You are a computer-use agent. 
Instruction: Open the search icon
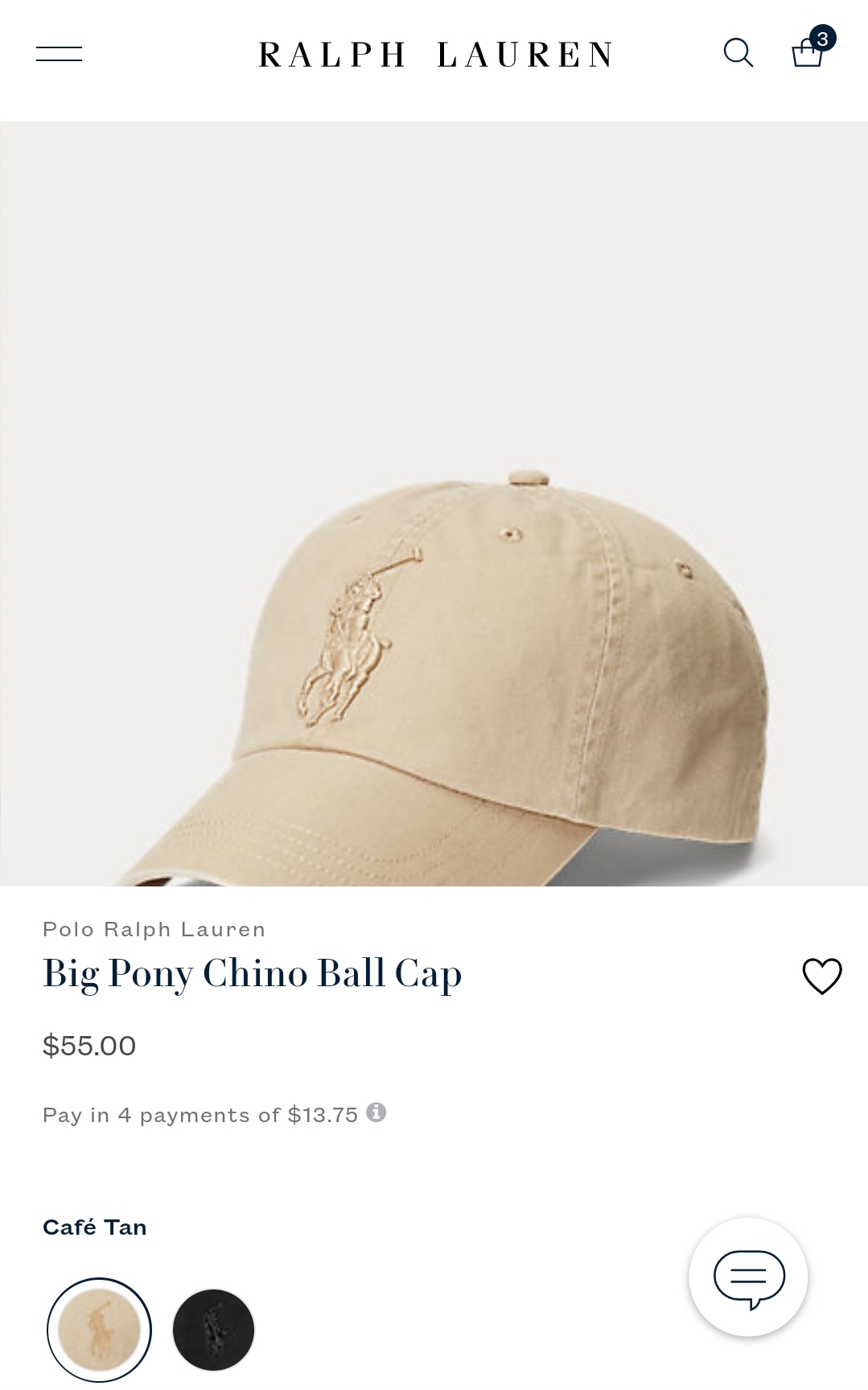[x=738, y=53]
